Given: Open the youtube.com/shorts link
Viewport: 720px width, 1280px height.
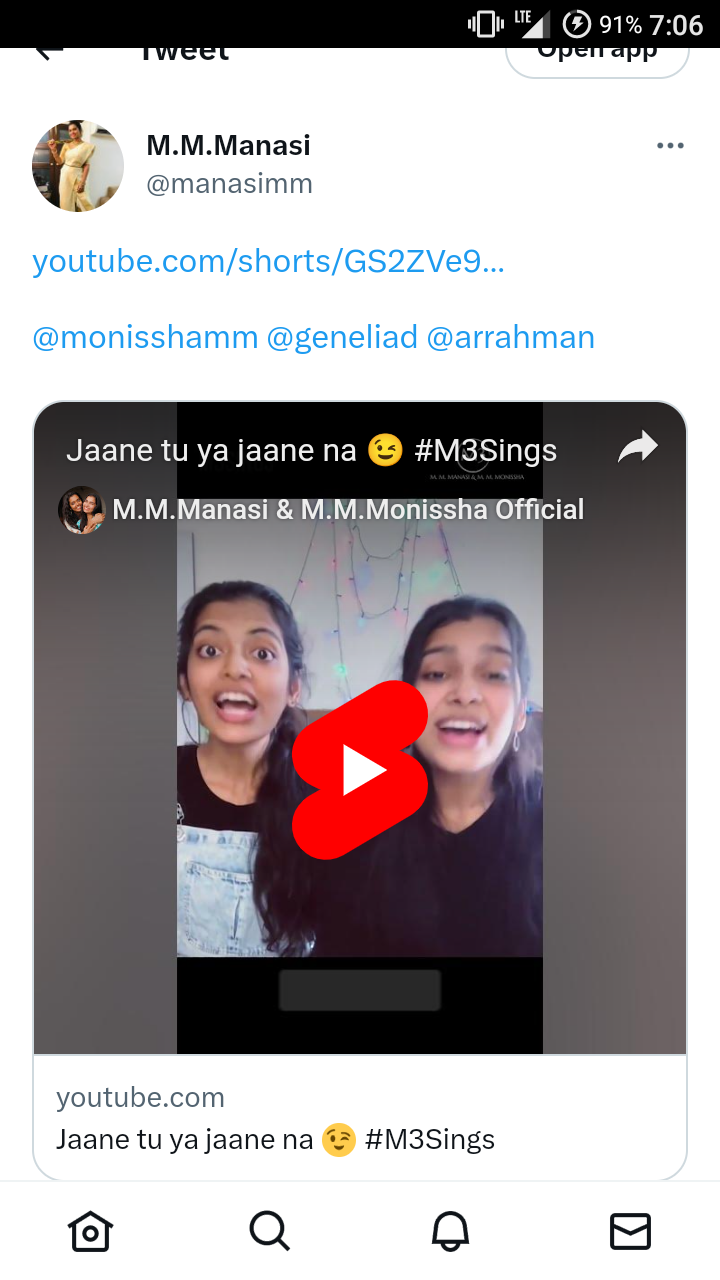Looking at the screenshot, I should pos(268,261).
